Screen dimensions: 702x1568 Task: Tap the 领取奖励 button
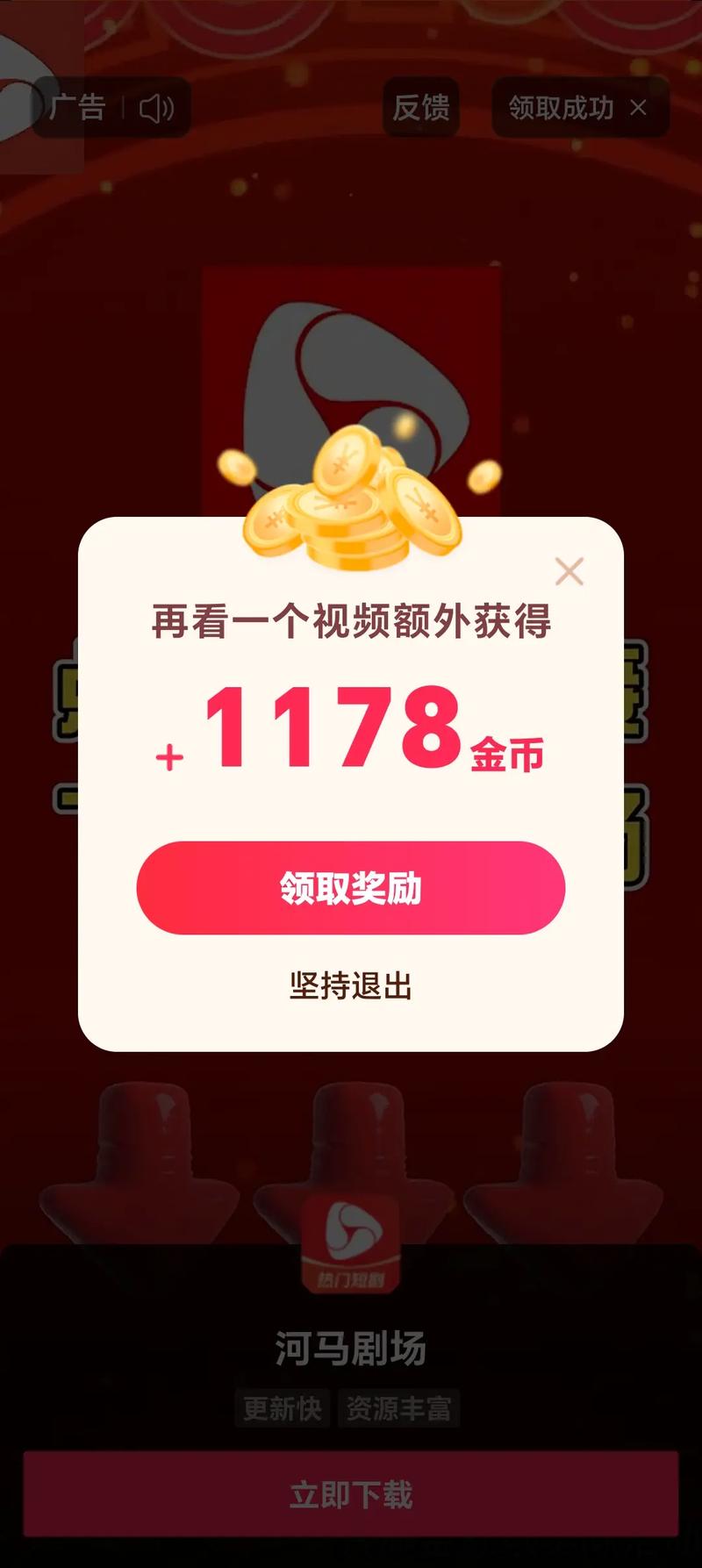[351, 888]
